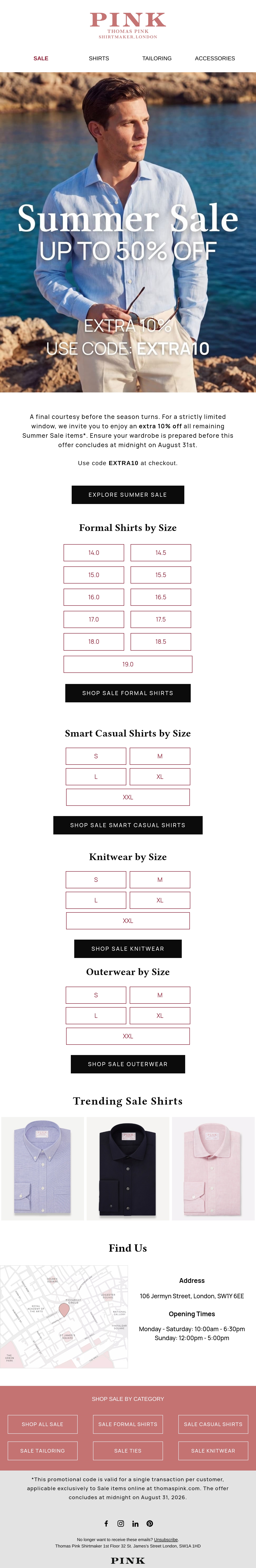
Task: Choose formal shirt size 19.0
Action: (x=128, y=664)
